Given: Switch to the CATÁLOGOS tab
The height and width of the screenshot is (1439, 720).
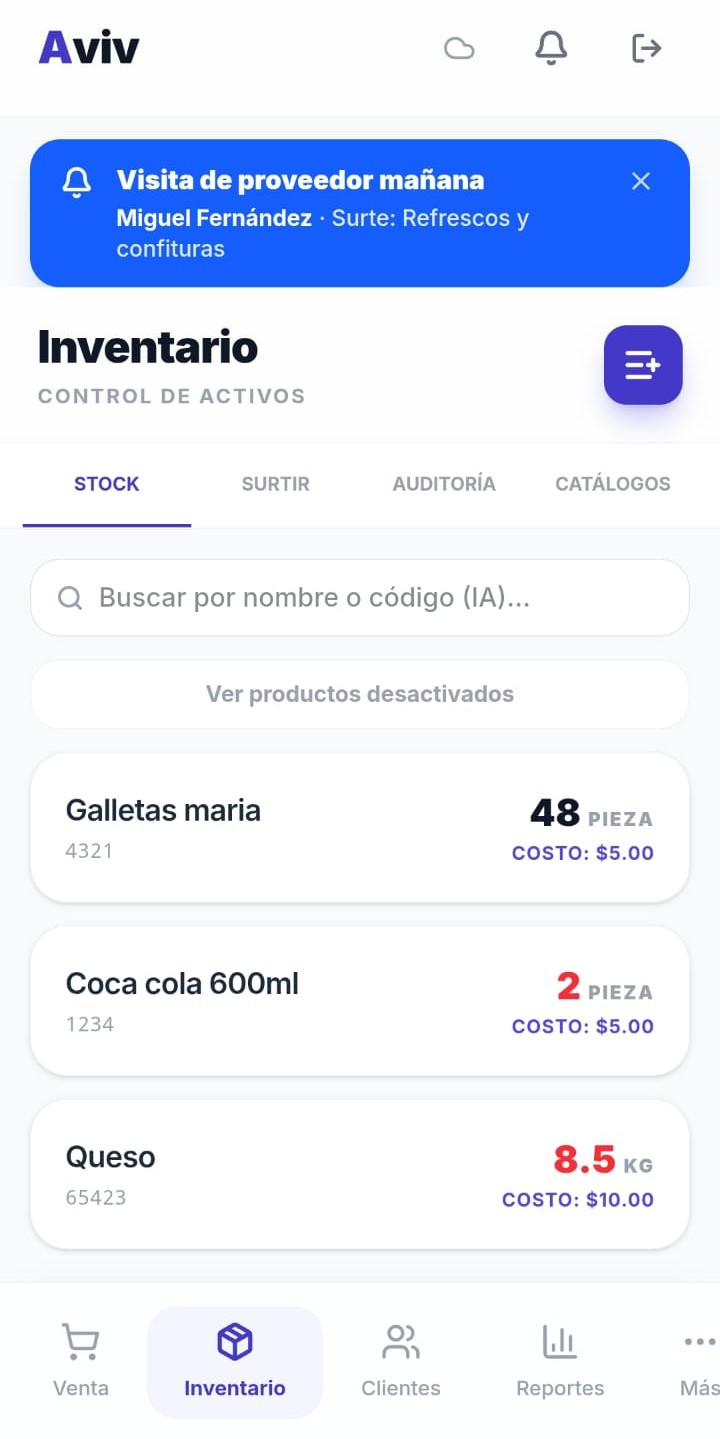Looking at the screenshot, I should click(x=612, y=484).
